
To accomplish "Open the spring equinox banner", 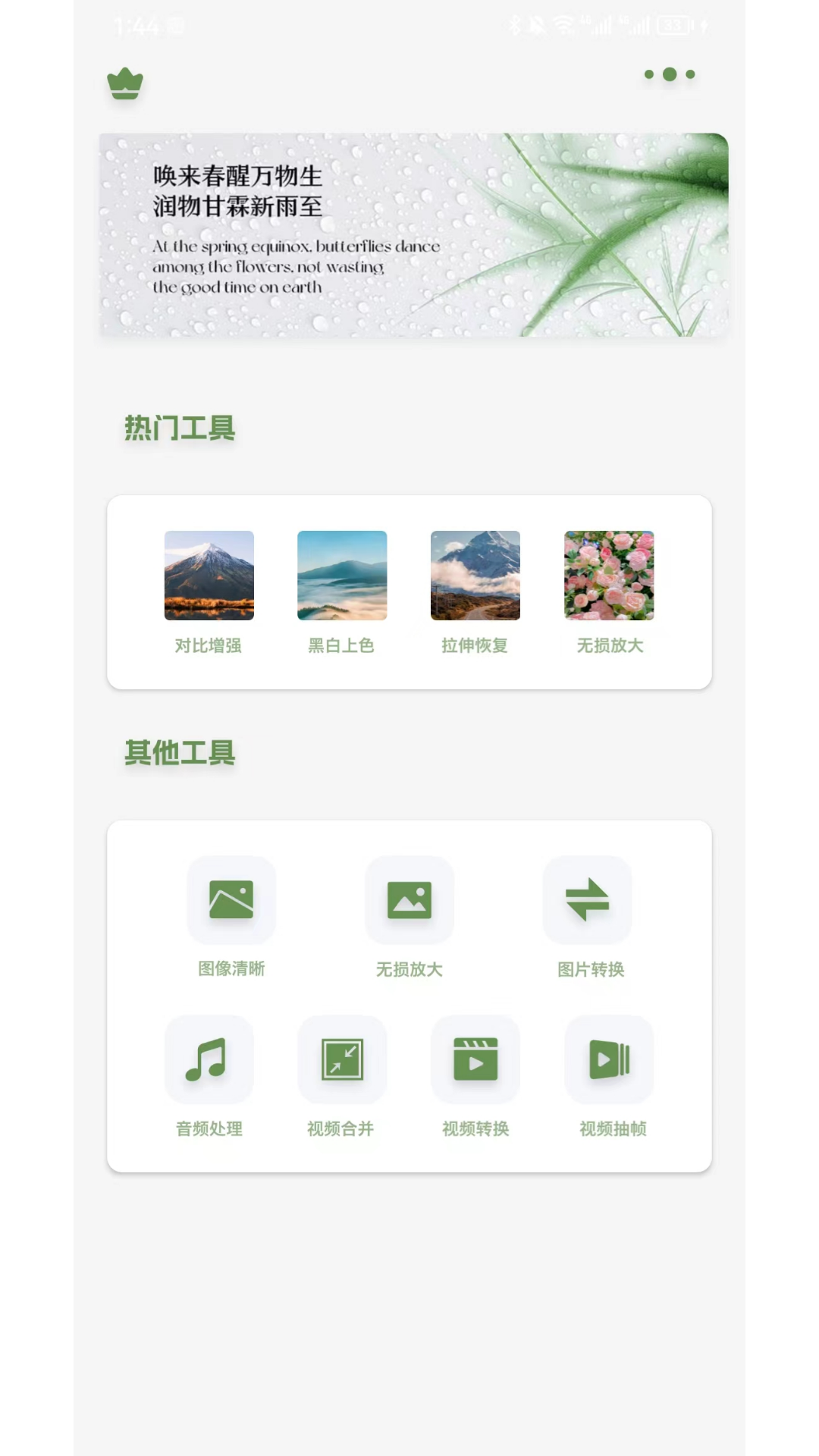I will click(x=413, y=234).
